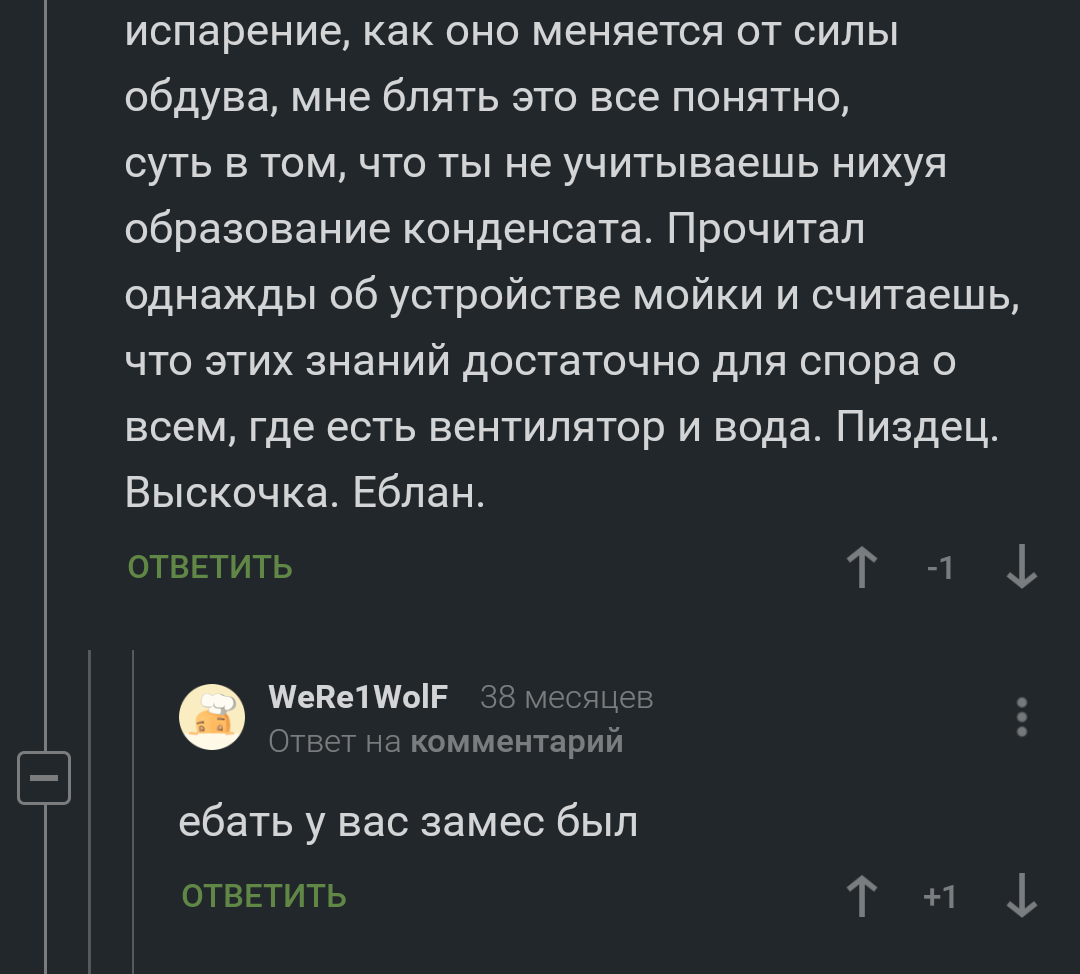Open WeRe1WolF's avatar

click(211, 717)
